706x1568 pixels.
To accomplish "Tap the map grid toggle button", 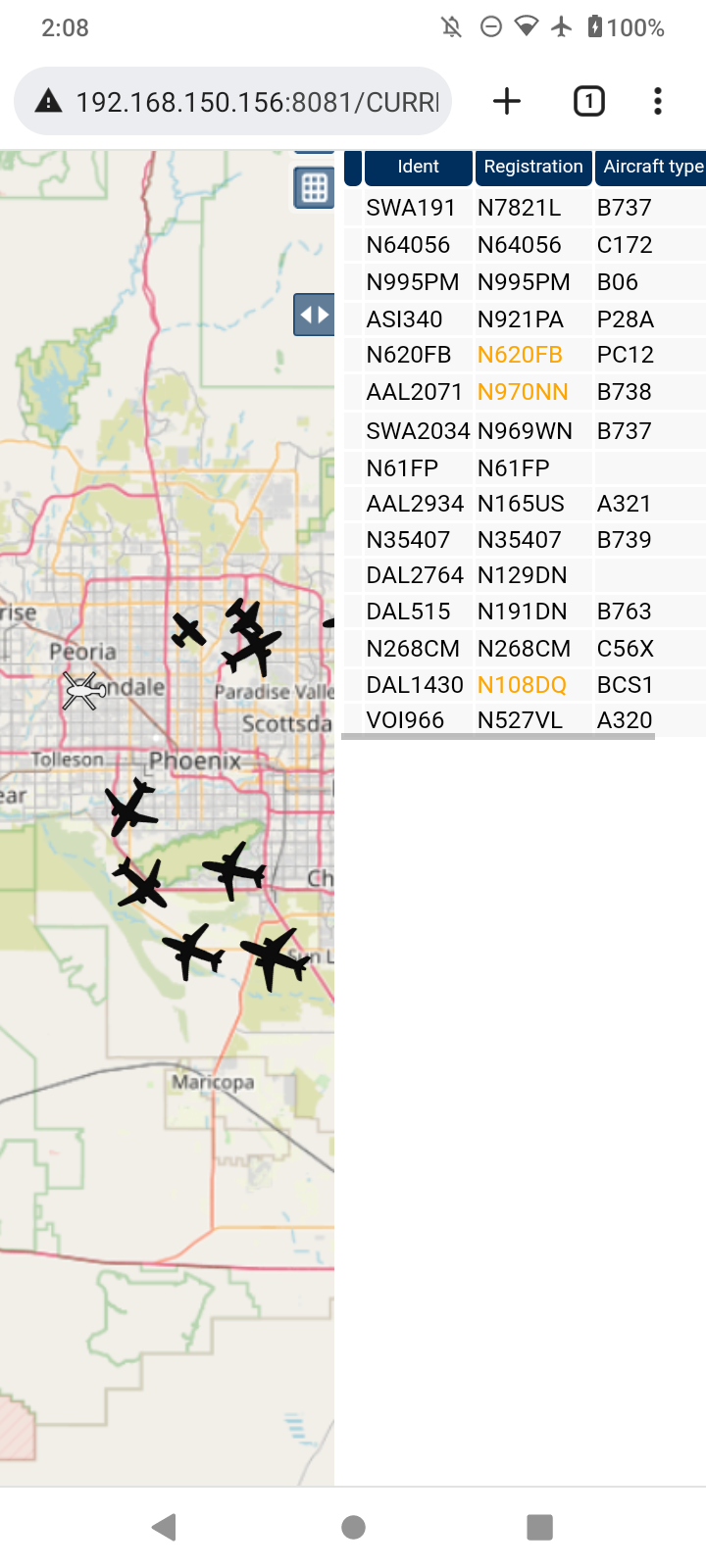I will tap(314, 187).
